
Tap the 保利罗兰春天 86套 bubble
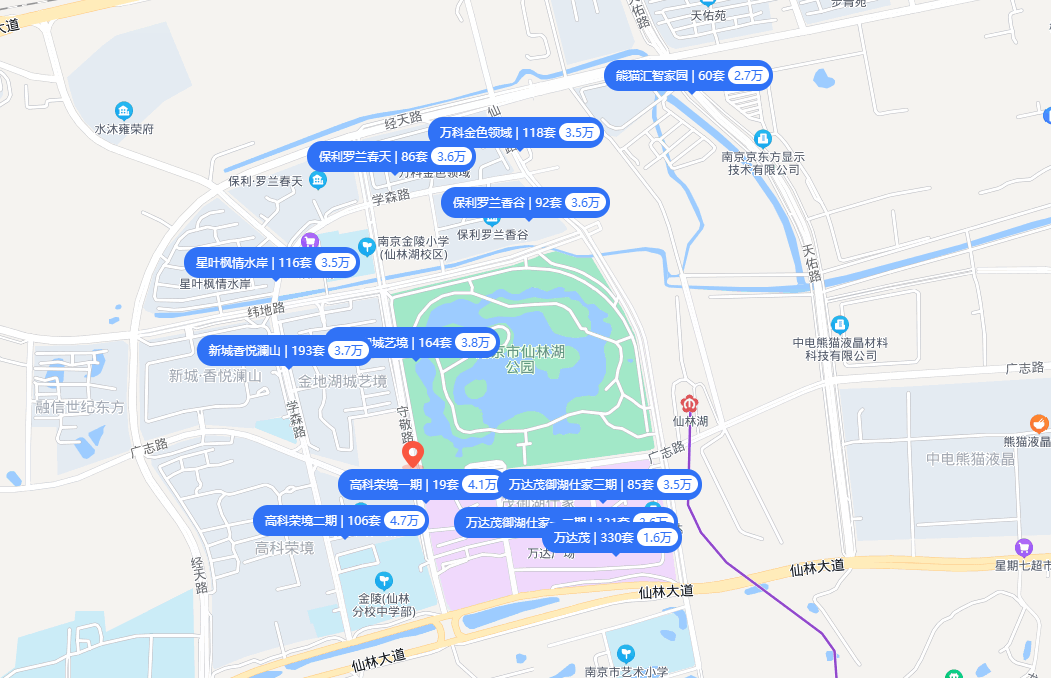coord(390,156)
